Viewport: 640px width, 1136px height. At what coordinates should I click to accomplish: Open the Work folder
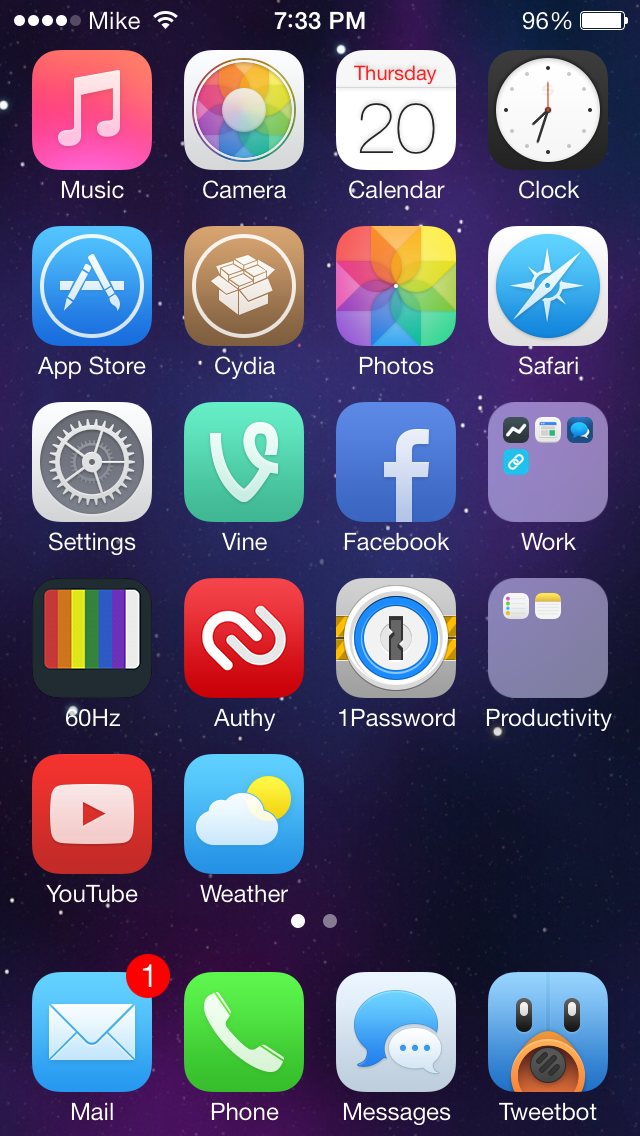pos(548,462)
